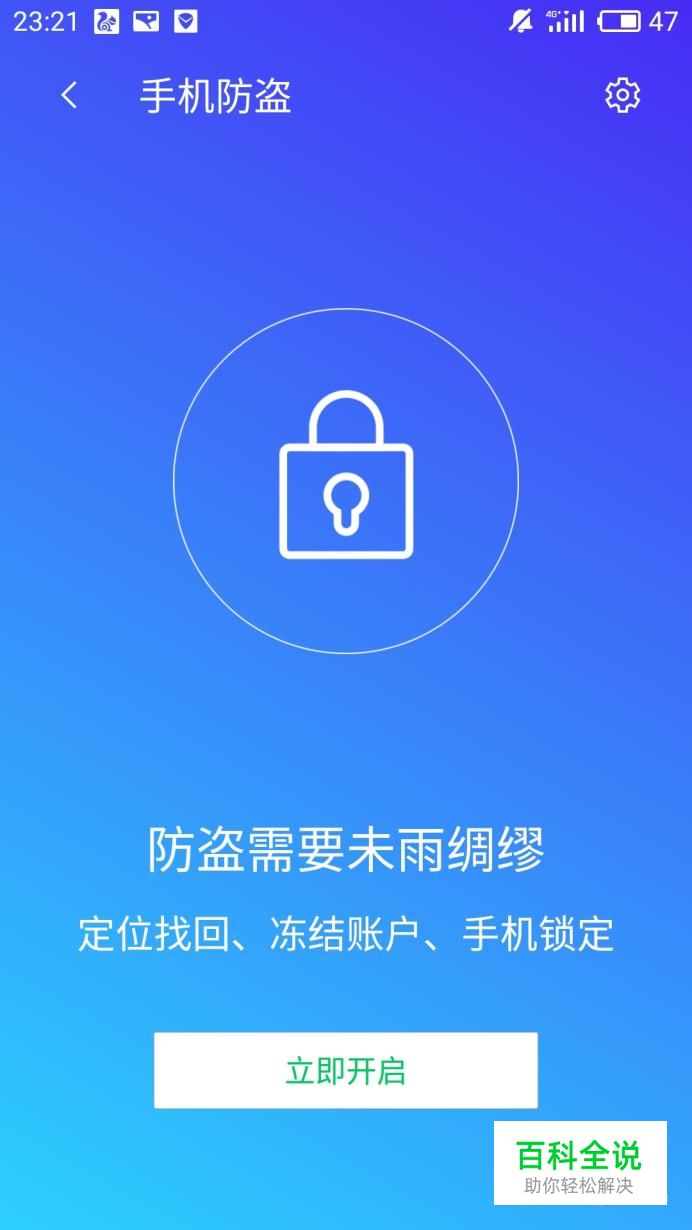The width and height of the screenshot is (692, 1230).
Task: Go back from 手机防盗 screen
Action: (69, 96)
